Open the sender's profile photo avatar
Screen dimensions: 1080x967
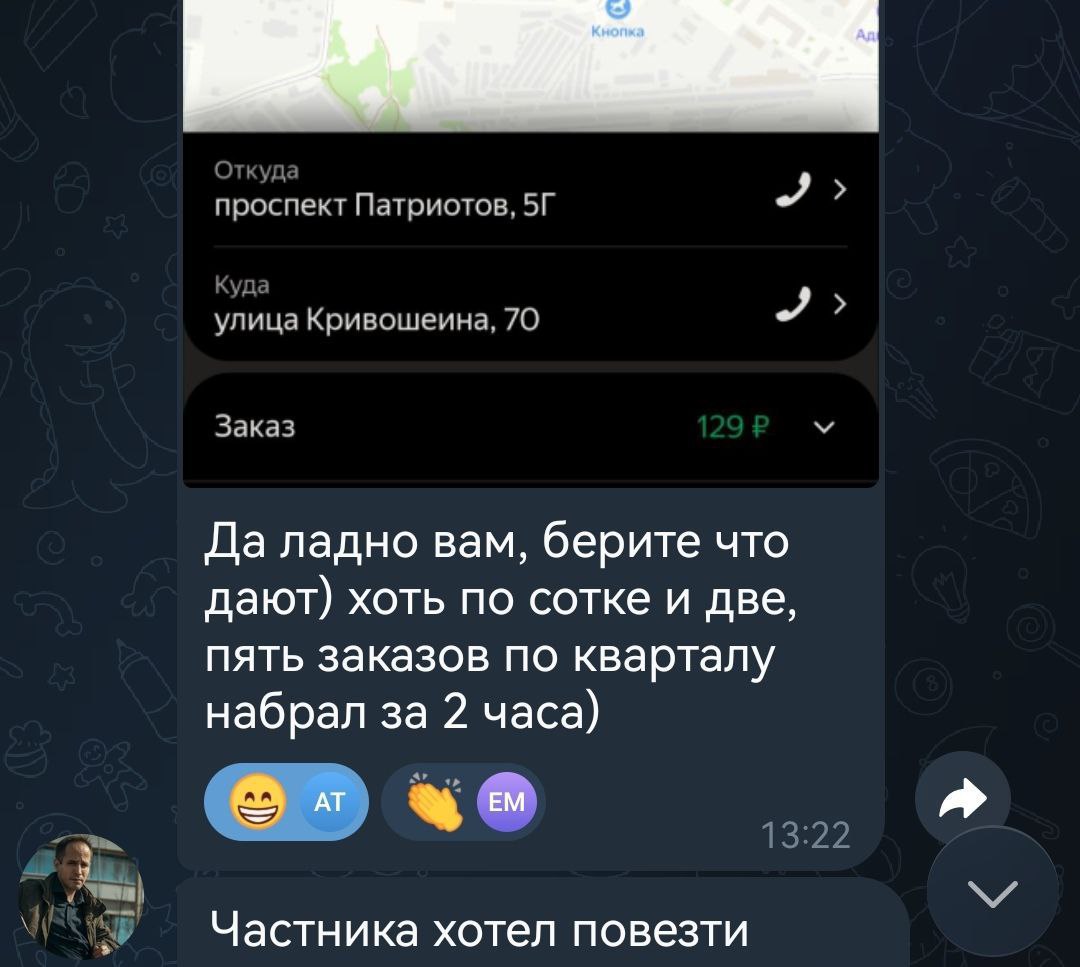coord(82,895)
